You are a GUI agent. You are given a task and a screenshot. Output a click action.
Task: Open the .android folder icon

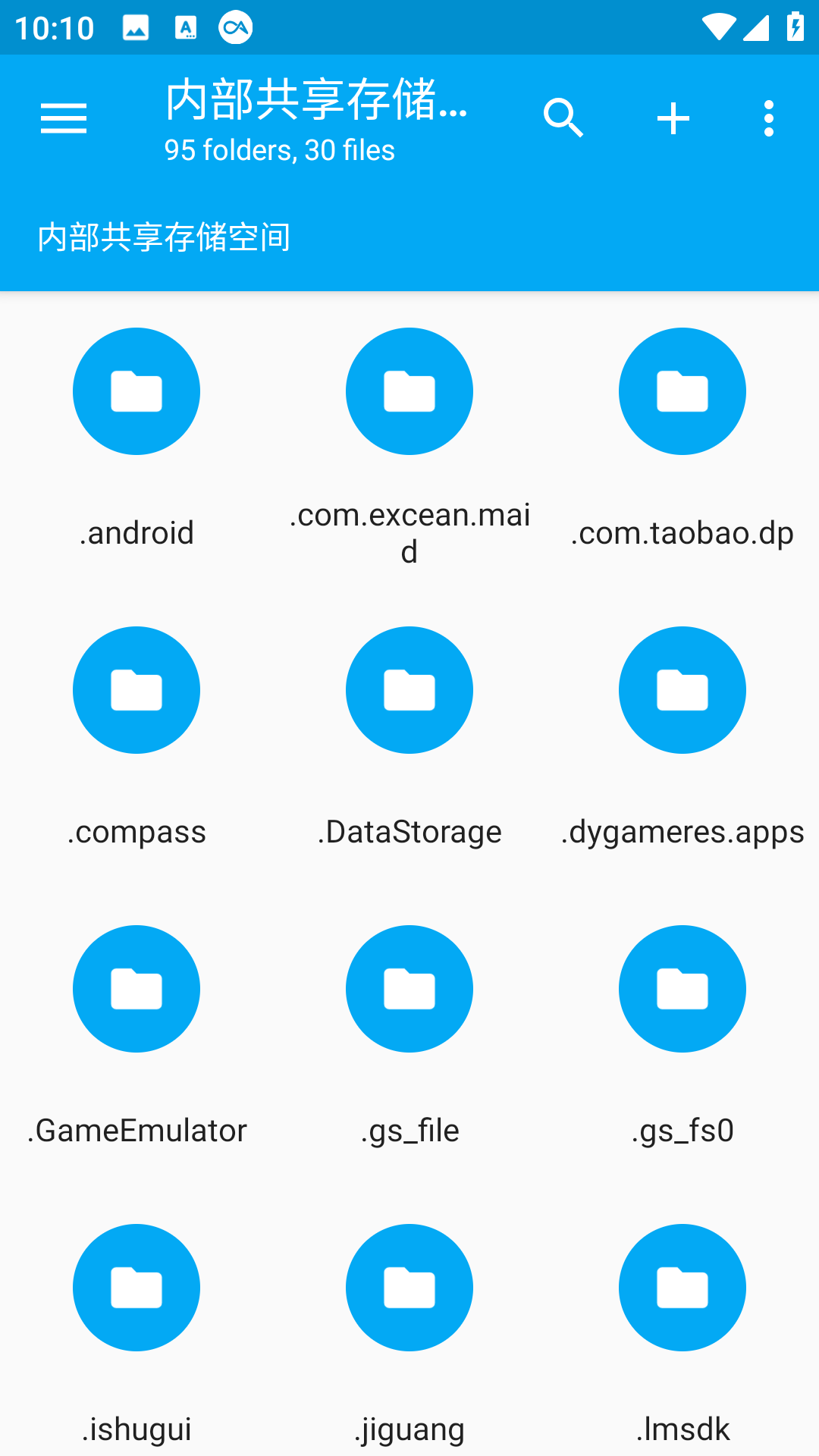[136, 391]
